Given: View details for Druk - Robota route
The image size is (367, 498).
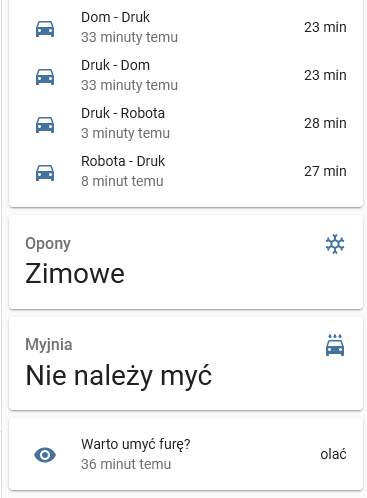Looking at the screenshot, I should (186, 123).
